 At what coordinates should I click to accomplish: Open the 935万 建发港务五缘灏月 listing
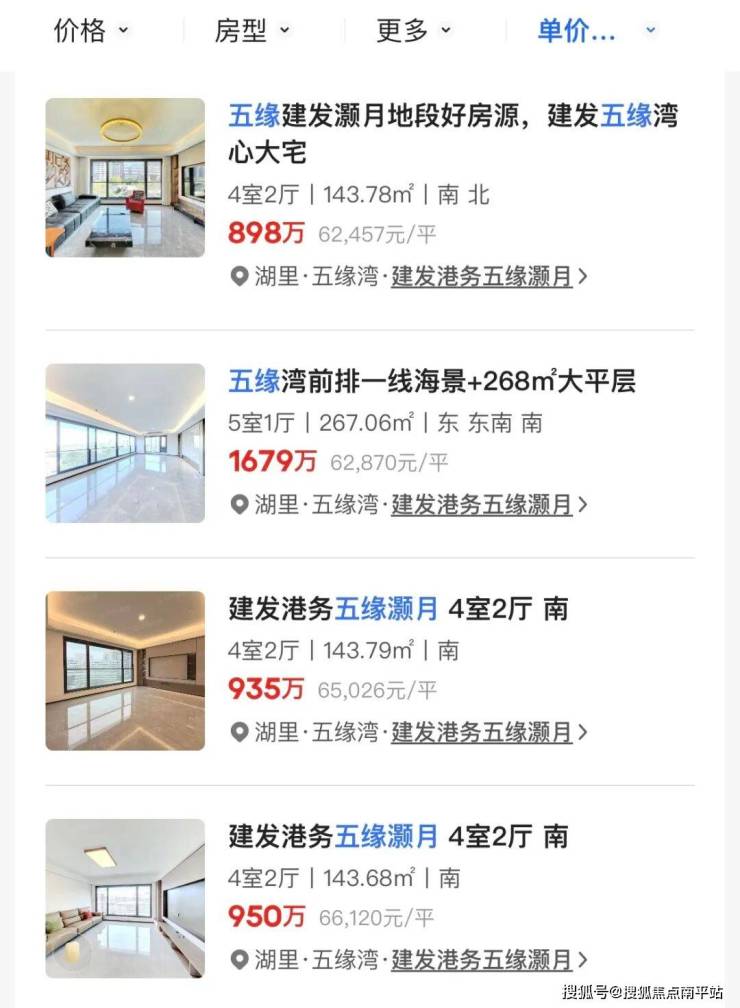(398, 608)
